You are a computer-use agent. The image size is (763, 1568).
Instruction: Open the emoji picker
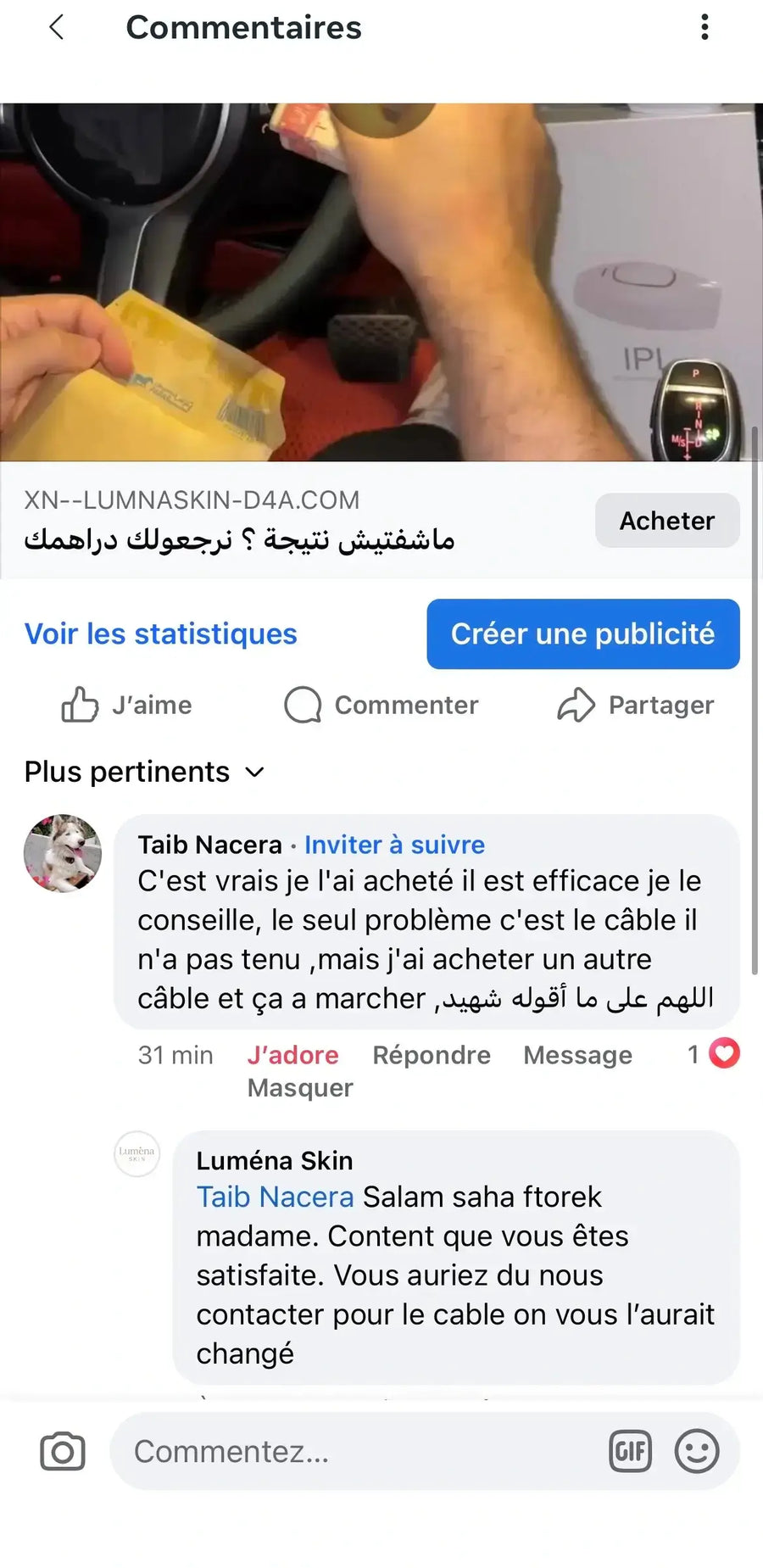click(x=697, y=1452)
